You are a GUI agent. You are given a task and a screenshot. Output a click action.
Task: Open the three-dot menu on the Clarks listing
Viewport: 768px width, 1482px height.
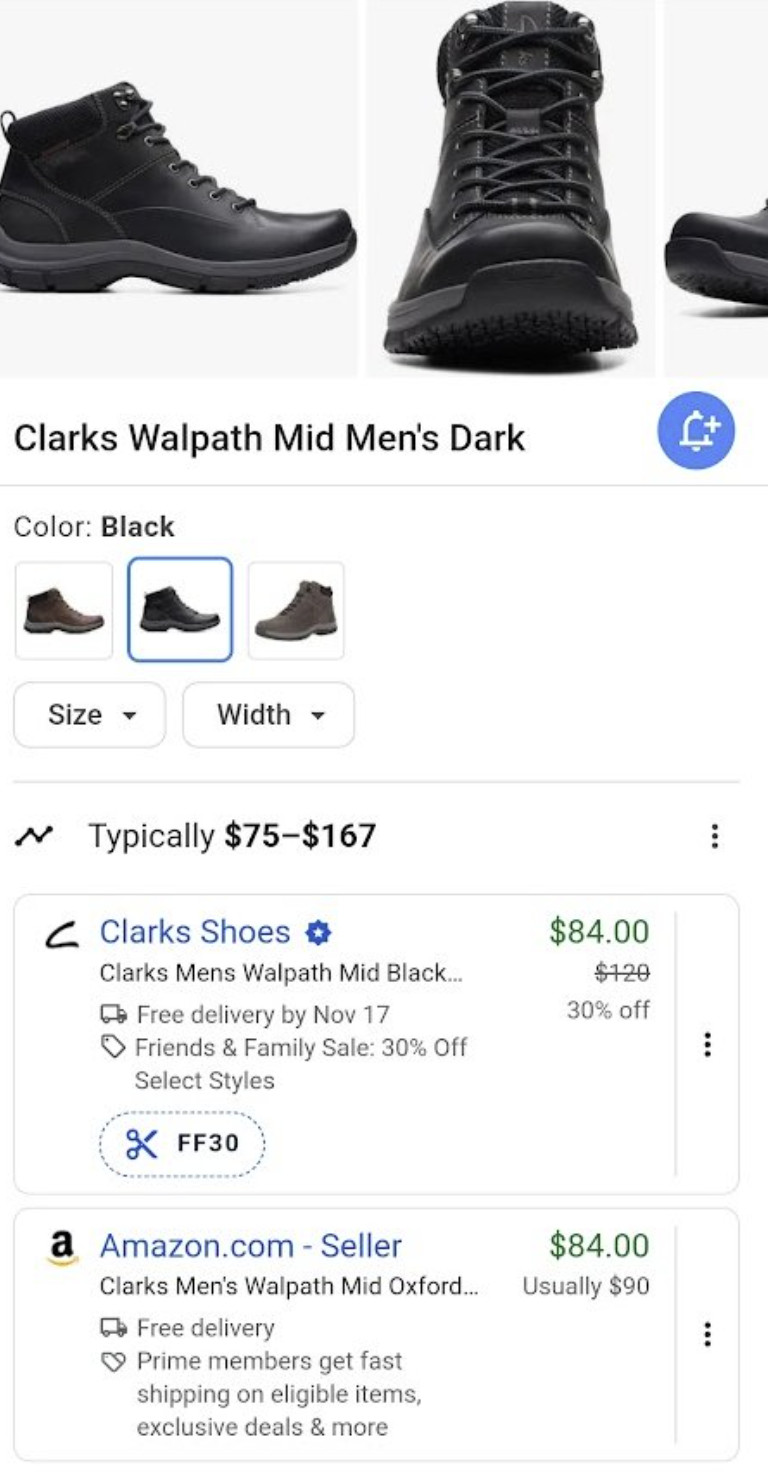point(708,1045)
